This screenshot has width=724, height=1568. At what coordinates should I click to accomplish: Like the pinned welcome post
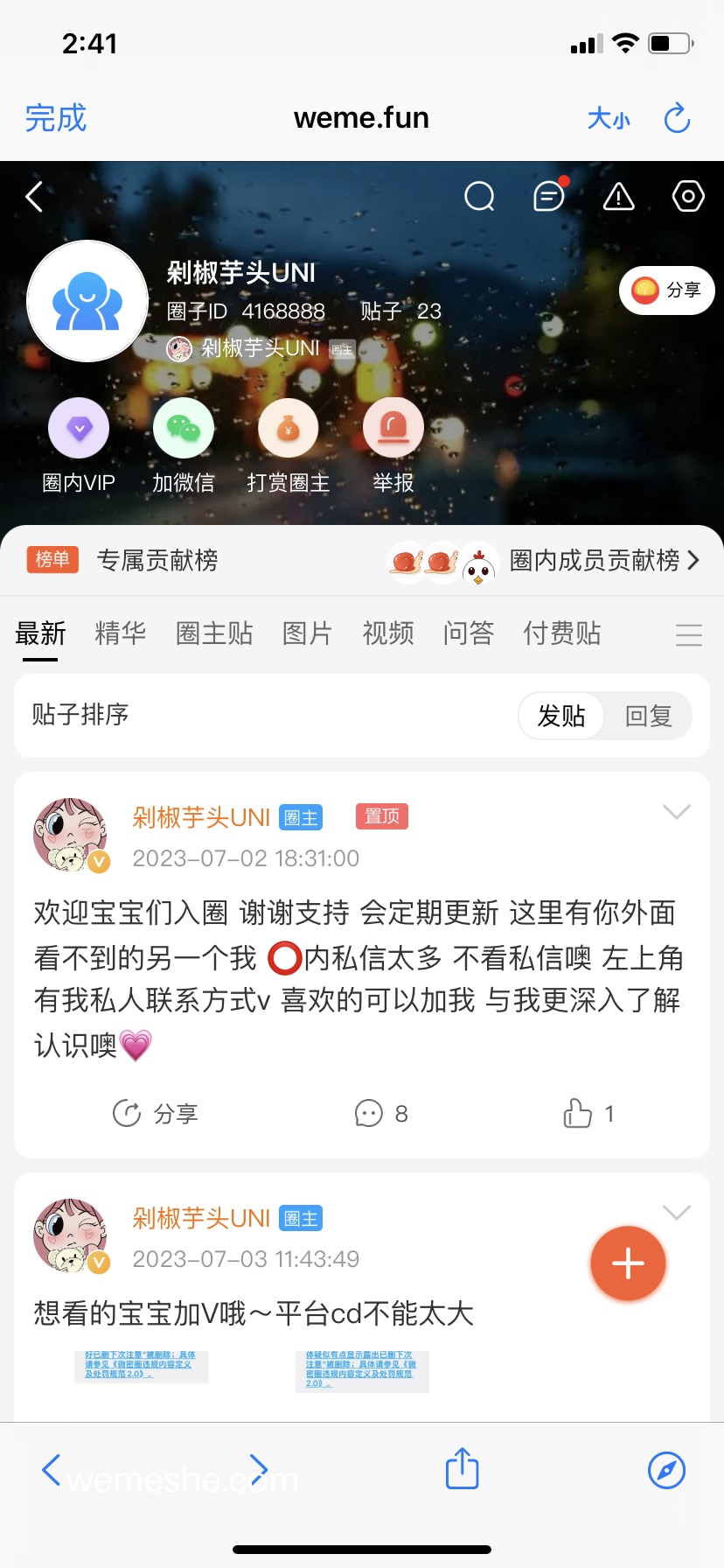click(x=588, y=1114)
